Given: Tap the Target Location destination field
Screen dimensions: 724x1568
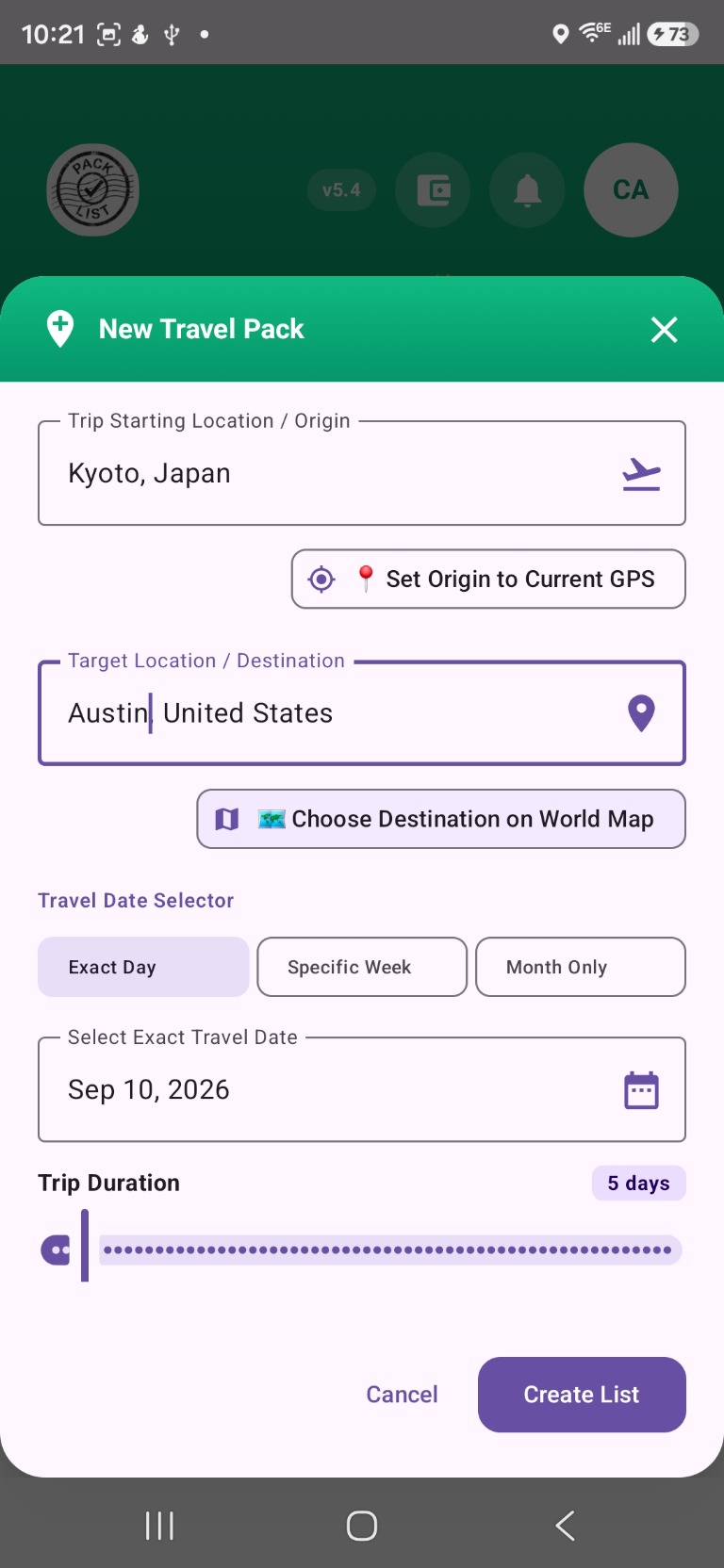Looking at the screenshot, I should click(362, 712).
